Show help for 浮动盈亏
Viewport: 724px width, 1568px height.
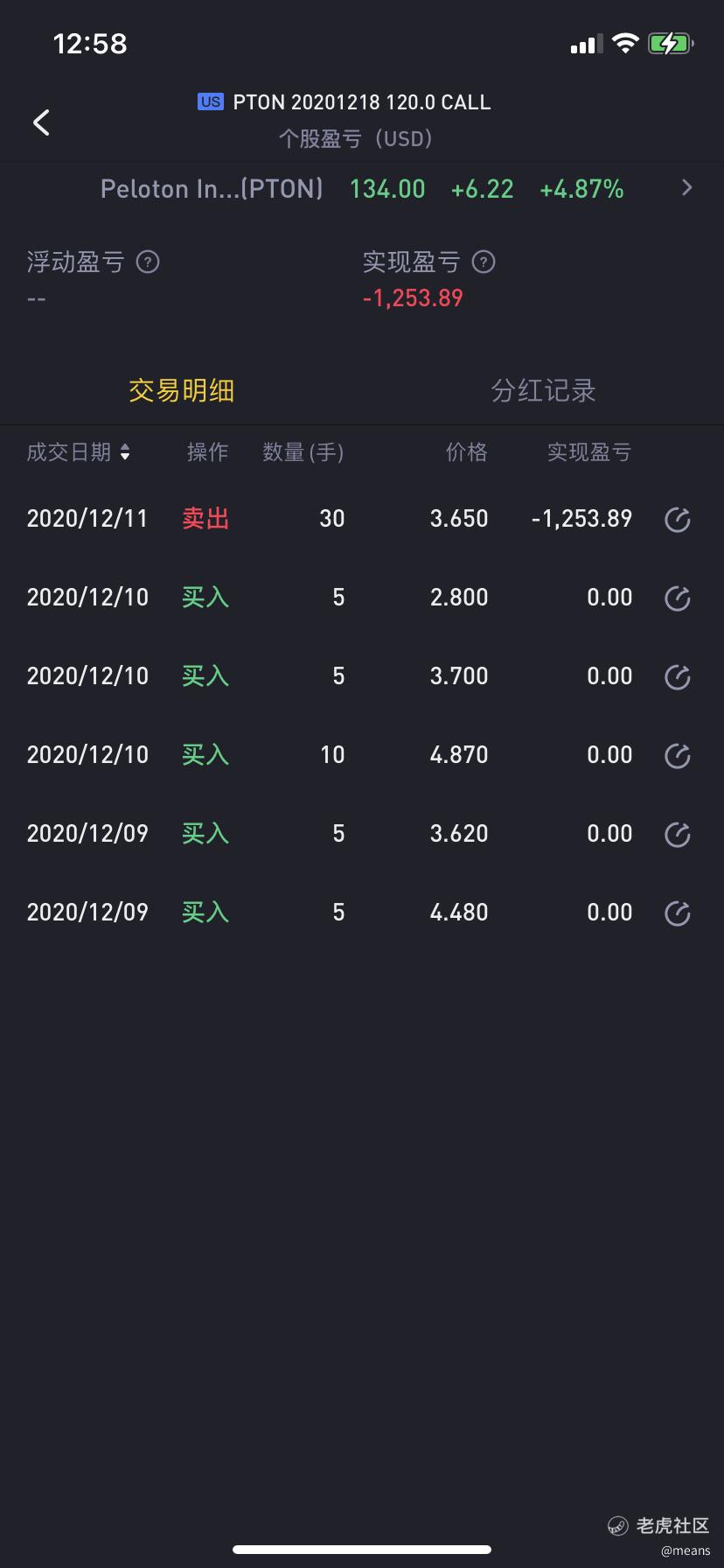tap(149, 262)
